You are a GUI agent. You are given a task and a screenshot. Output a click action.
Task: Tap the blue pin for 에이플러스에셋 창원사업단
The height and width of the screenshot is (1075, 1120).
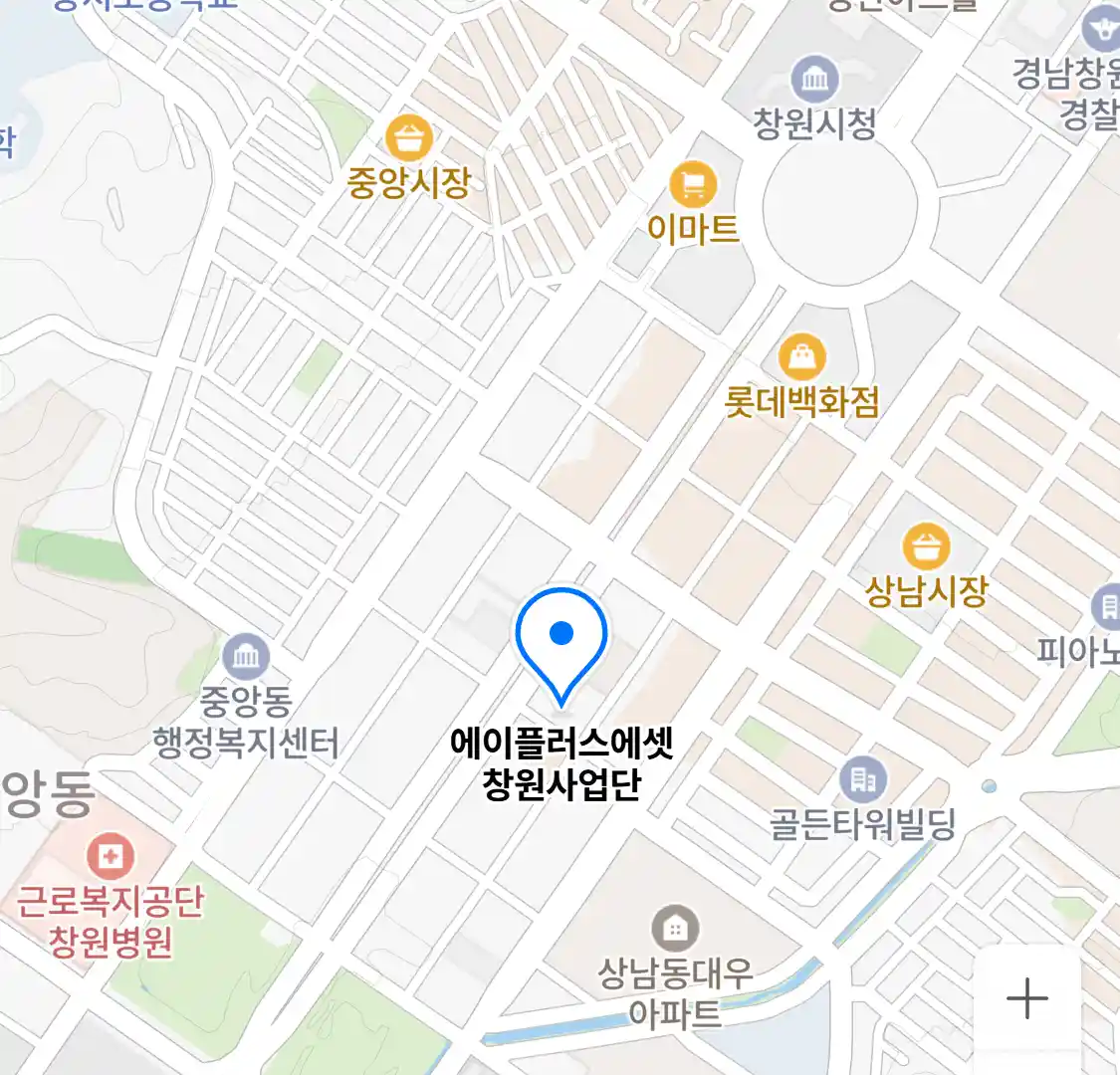point(561,639)
